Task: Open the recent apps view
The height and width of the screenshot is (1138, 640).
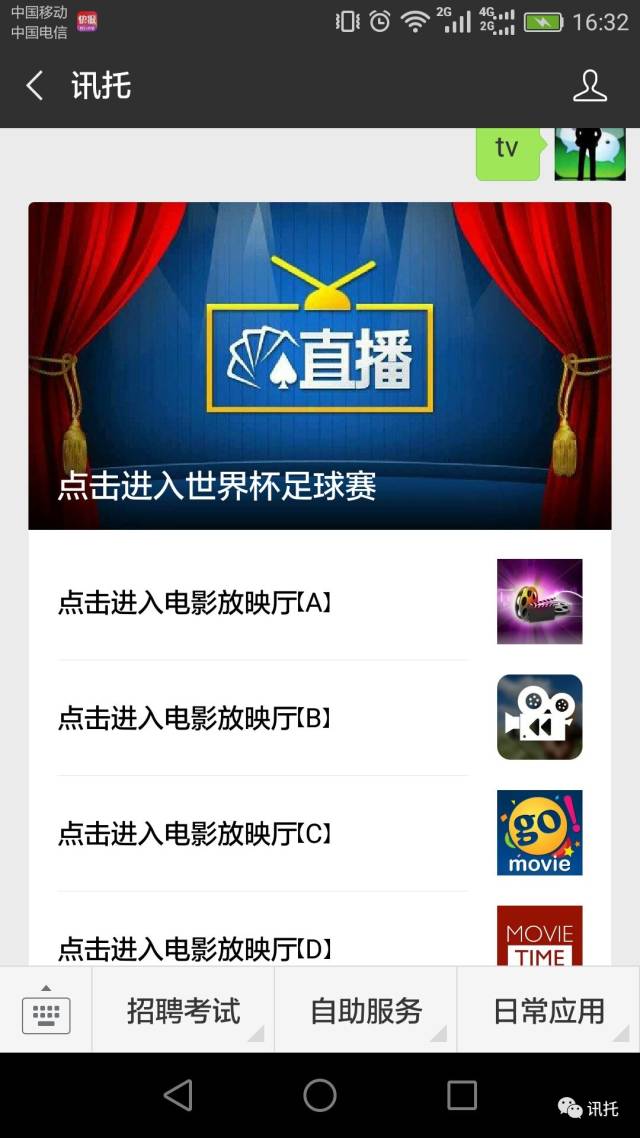Action: 462,1095
